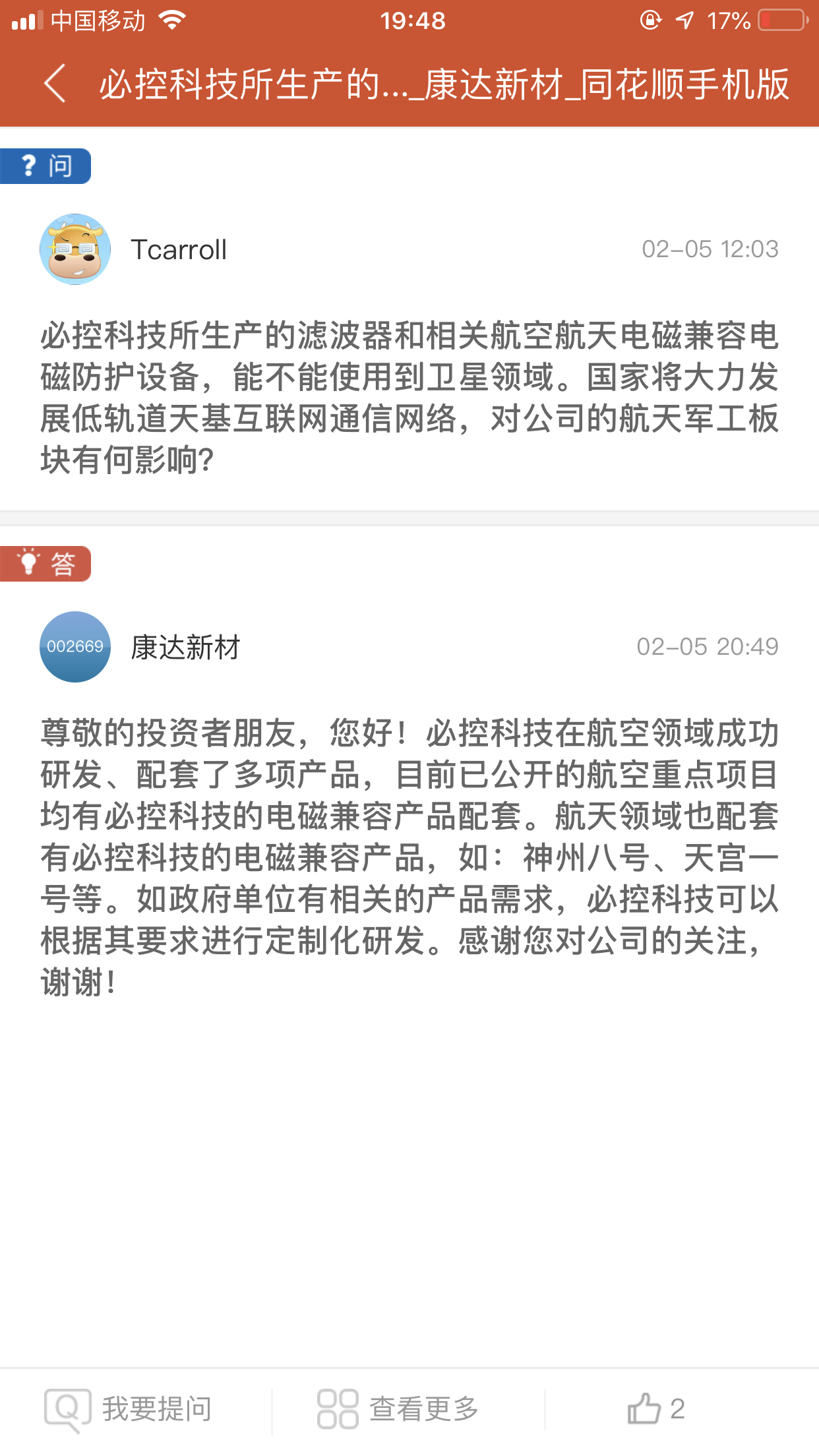Image resolution: width=819 pixels, height=1456 pixels.
Task: Tap 我要提问 to ask a question
Action: (129, 1409)
